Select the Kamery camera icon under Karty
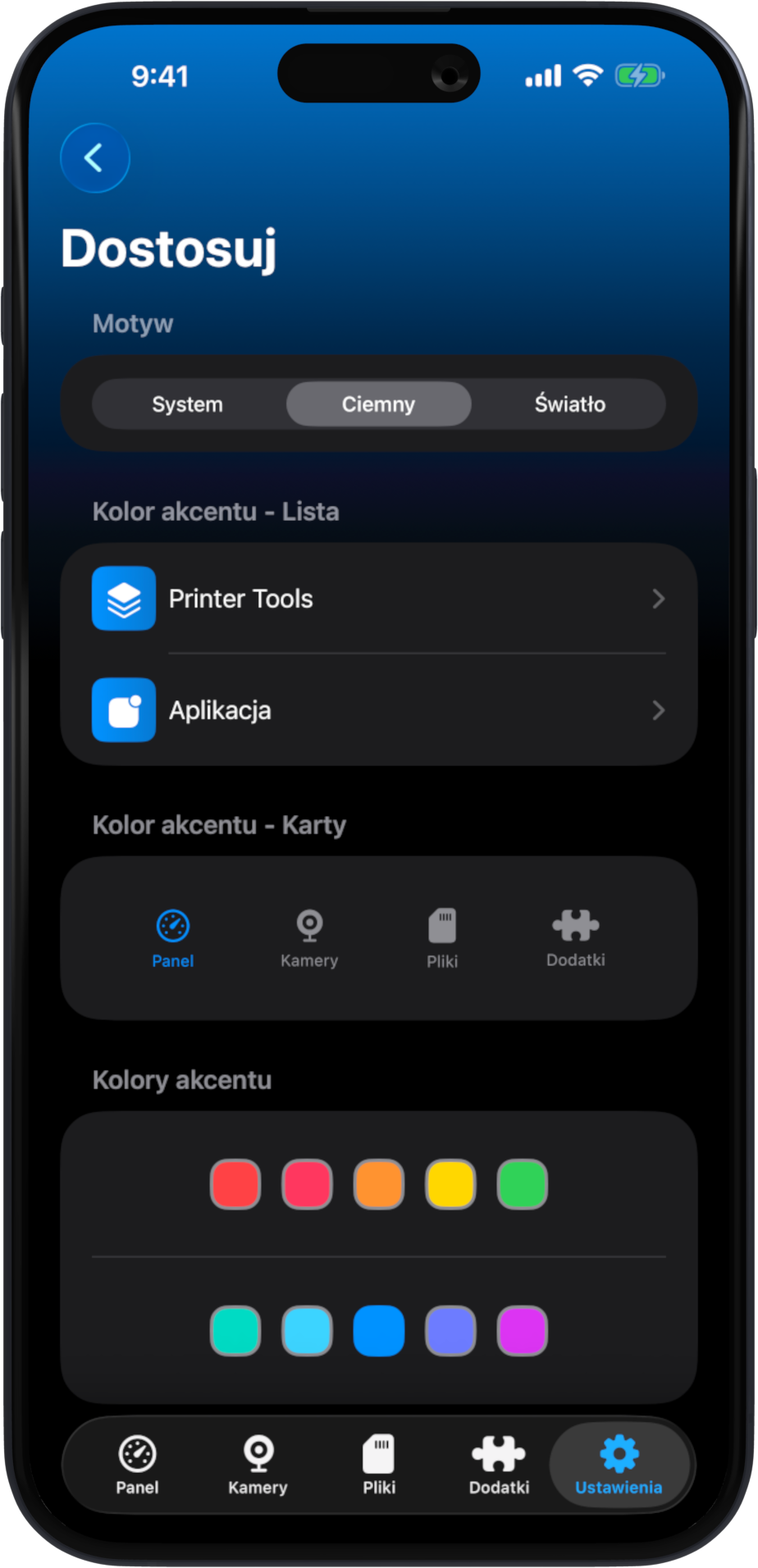The image size is (758, 1568). pos(309,935)
